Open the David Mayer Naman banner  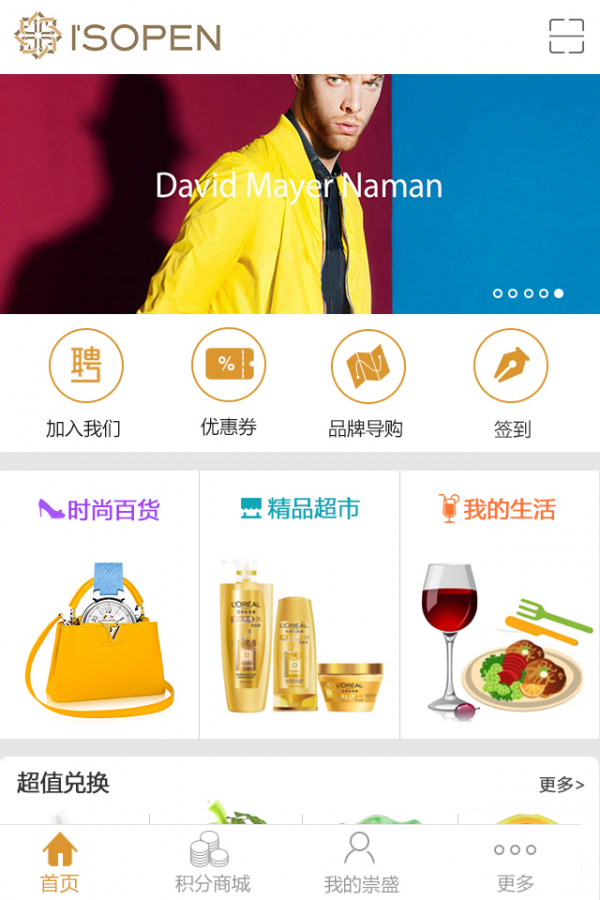[x=300, y=194]
